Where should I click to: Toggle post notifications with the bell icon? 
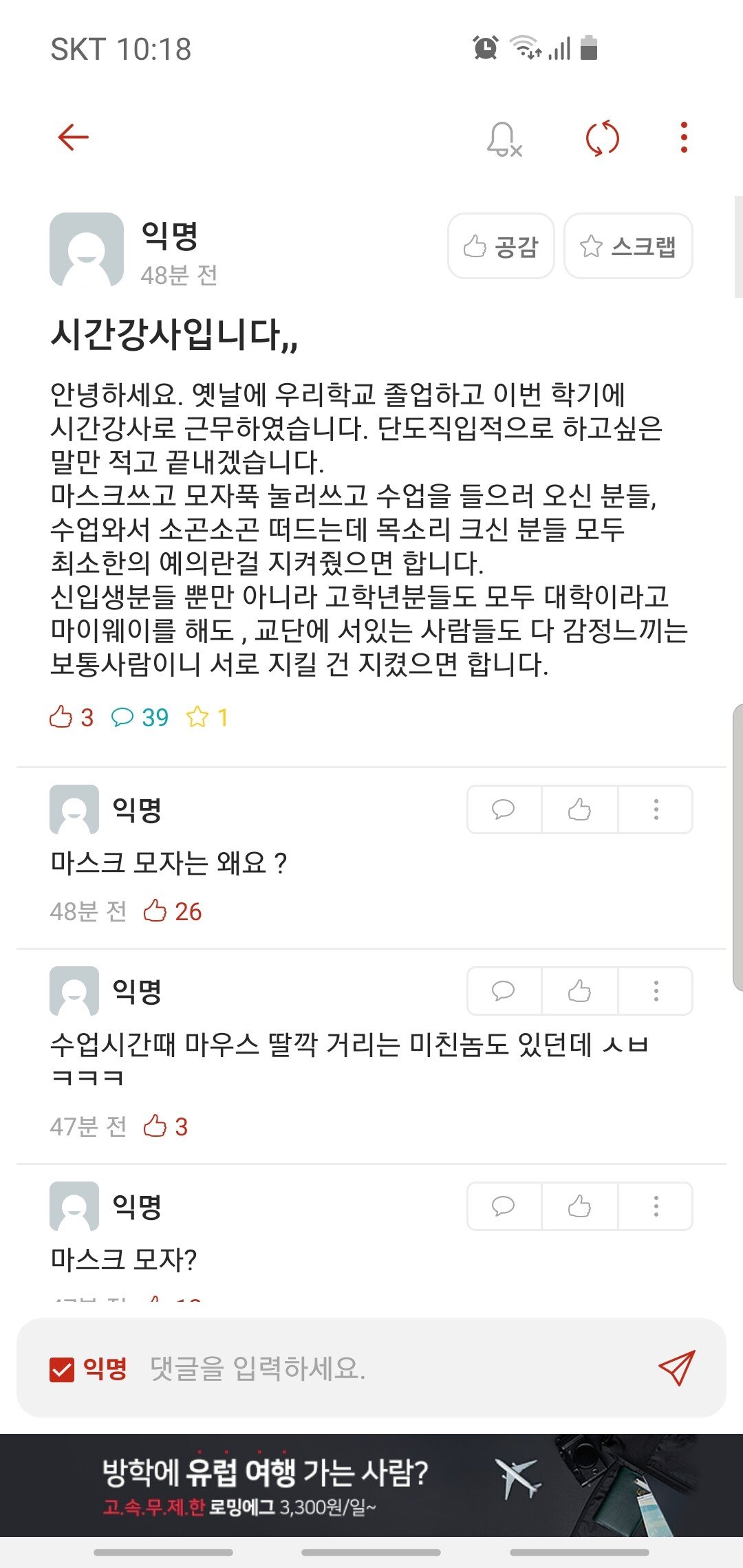click(504, 139)
